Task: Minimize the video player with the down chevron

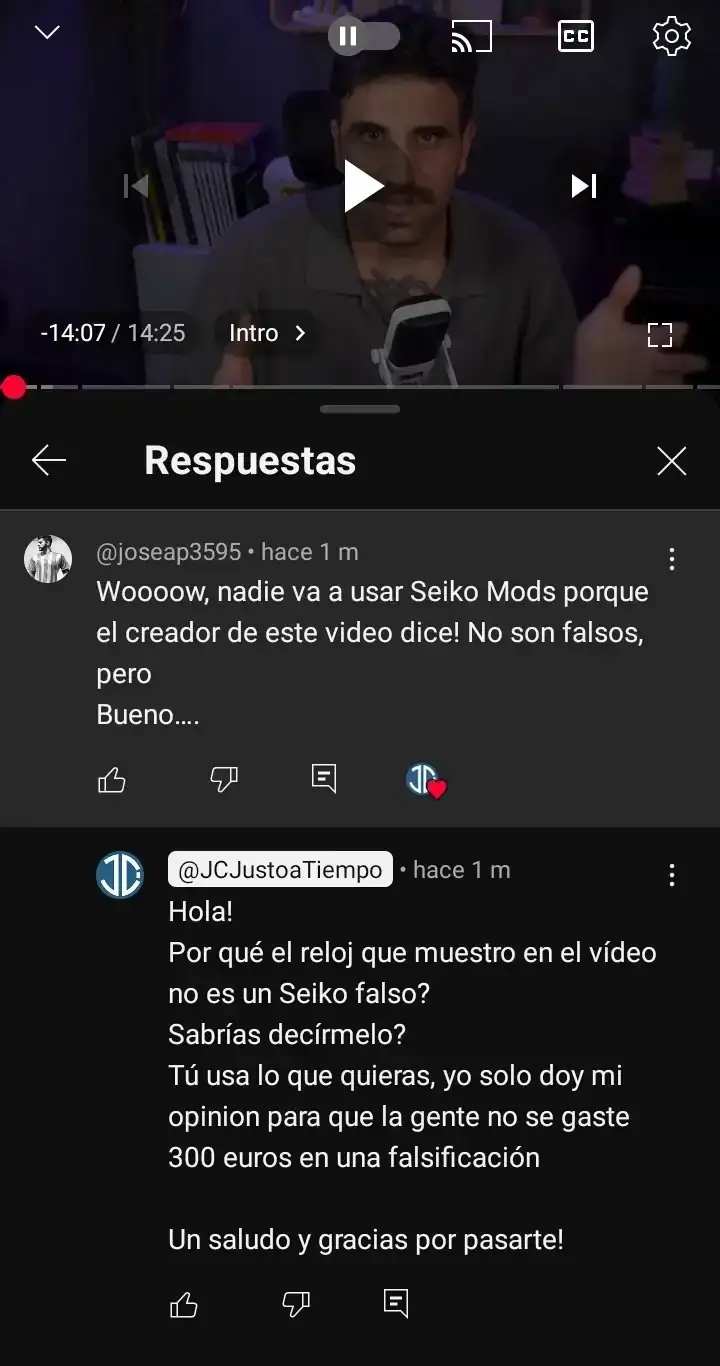Action: point(47,33)
